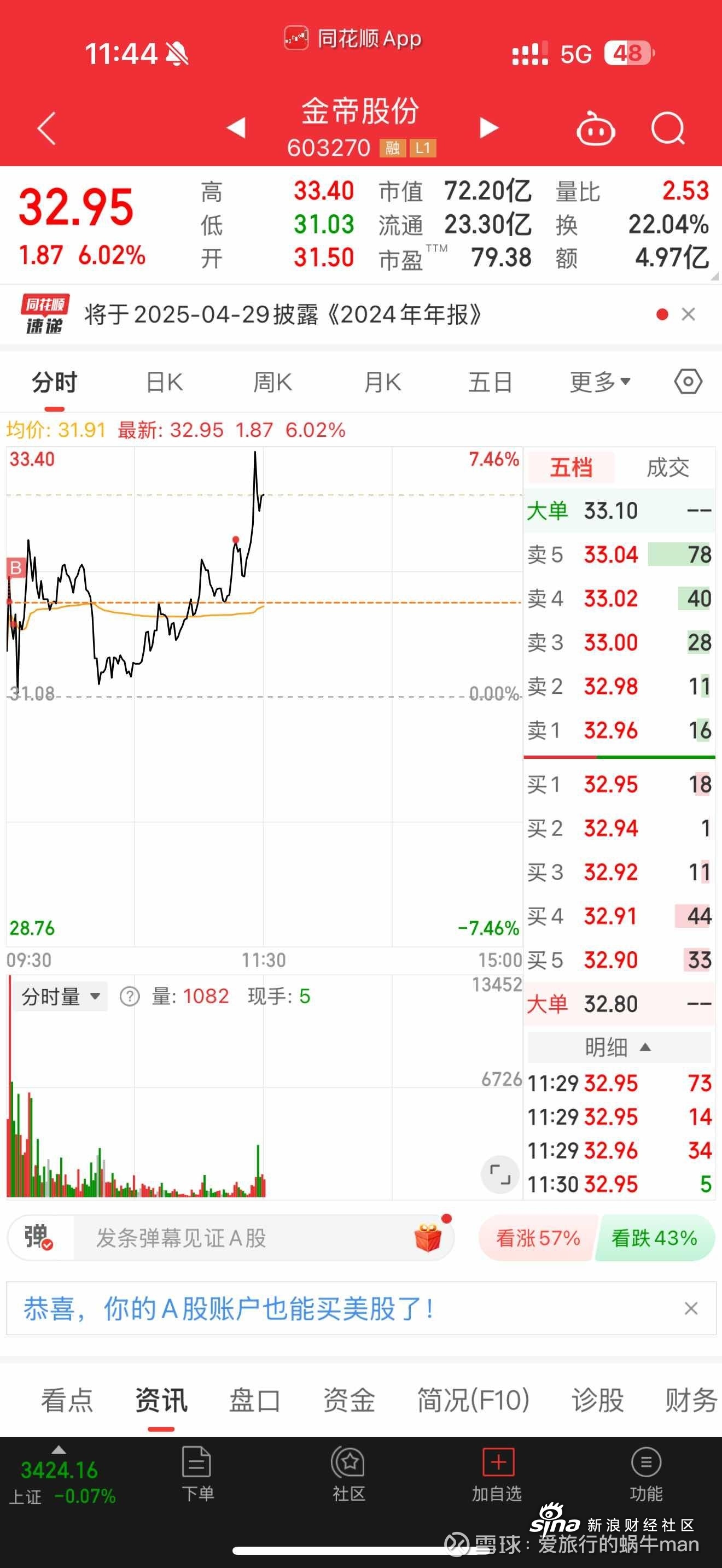Open stock search magnifier

pos(668,128)
